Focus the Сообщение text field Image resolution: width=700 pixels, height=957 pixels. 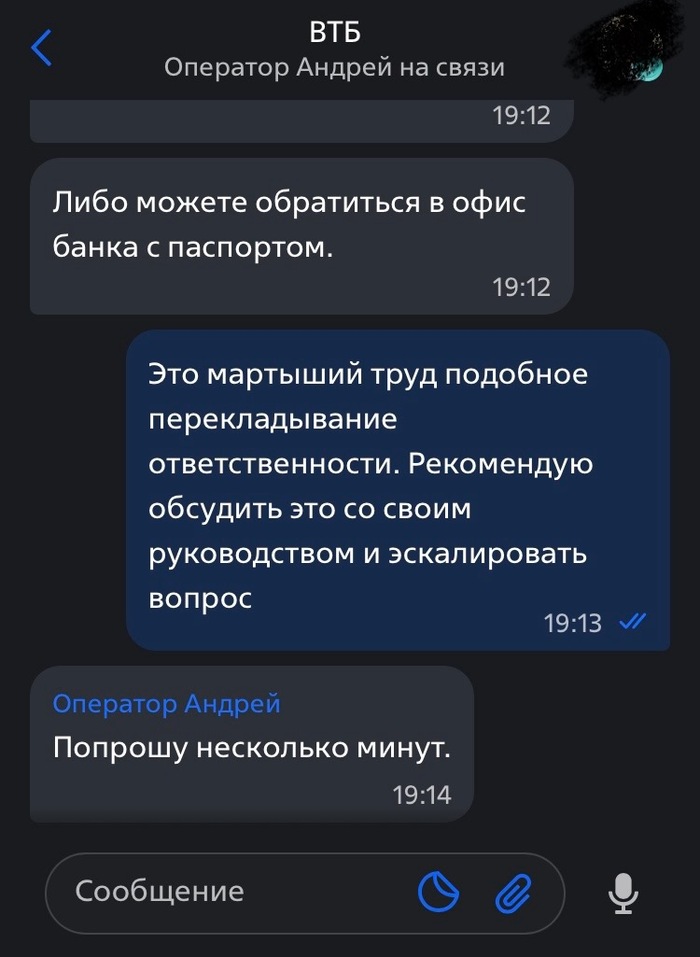coord(230,891)
